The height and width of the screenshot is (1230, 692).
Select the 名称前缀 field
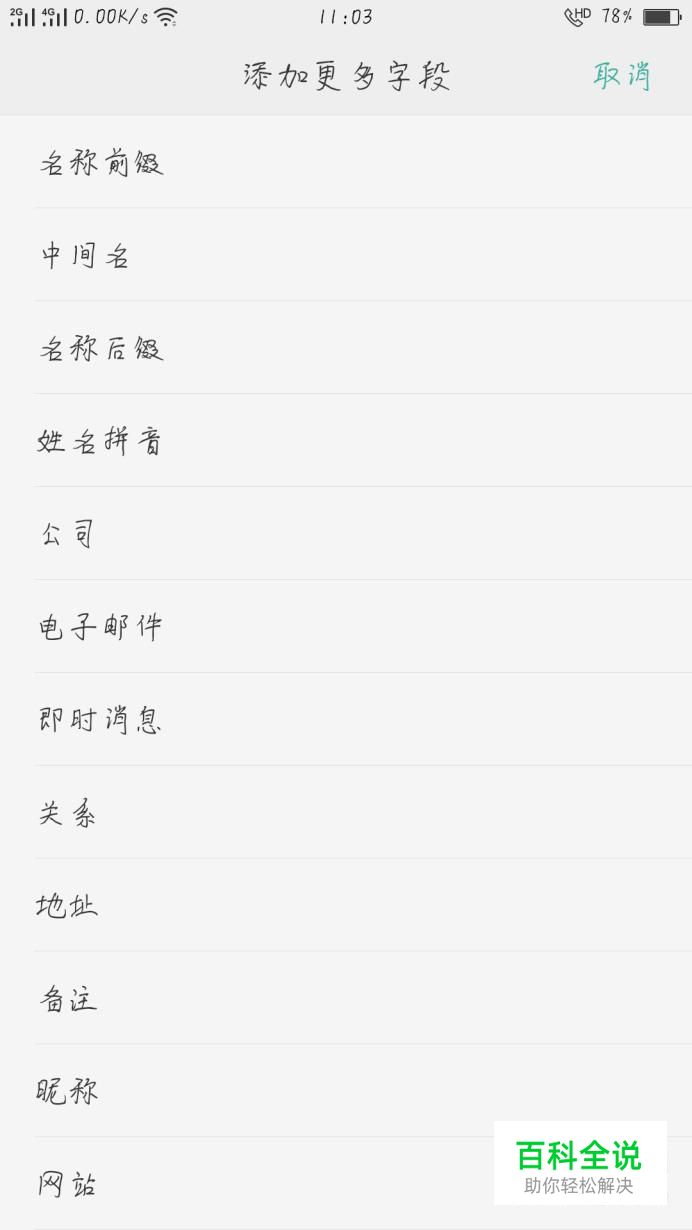[346, 162]
